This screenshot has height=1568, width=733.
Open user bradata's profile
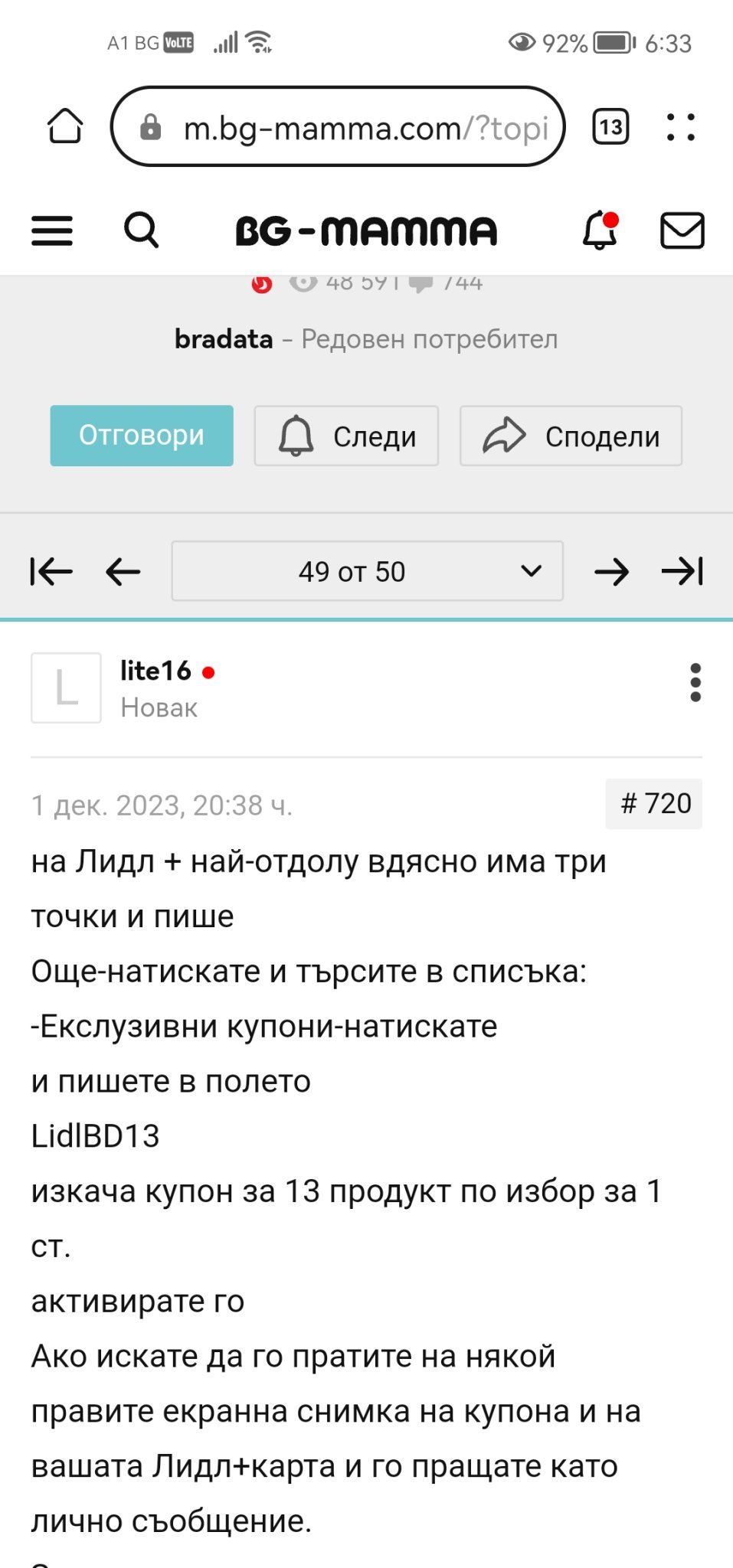[x=224, y=338]
